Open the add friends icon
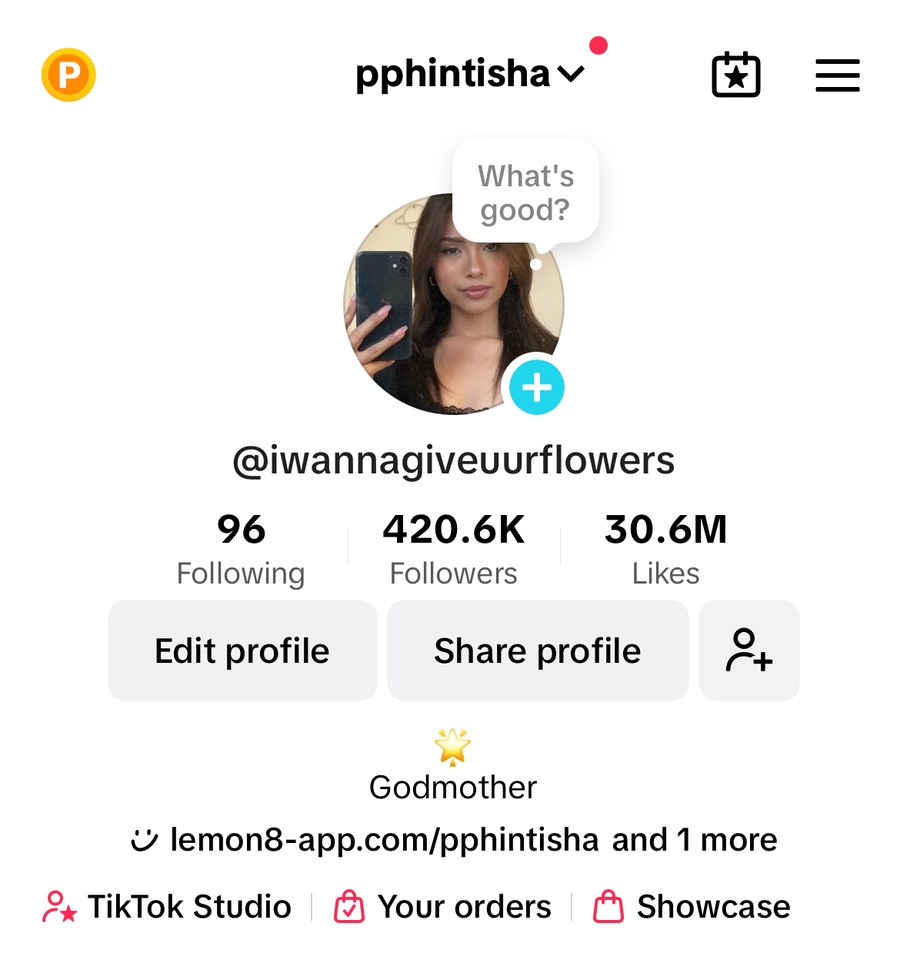This screenshot has width=907, height=960. click(x=749, y=651)
